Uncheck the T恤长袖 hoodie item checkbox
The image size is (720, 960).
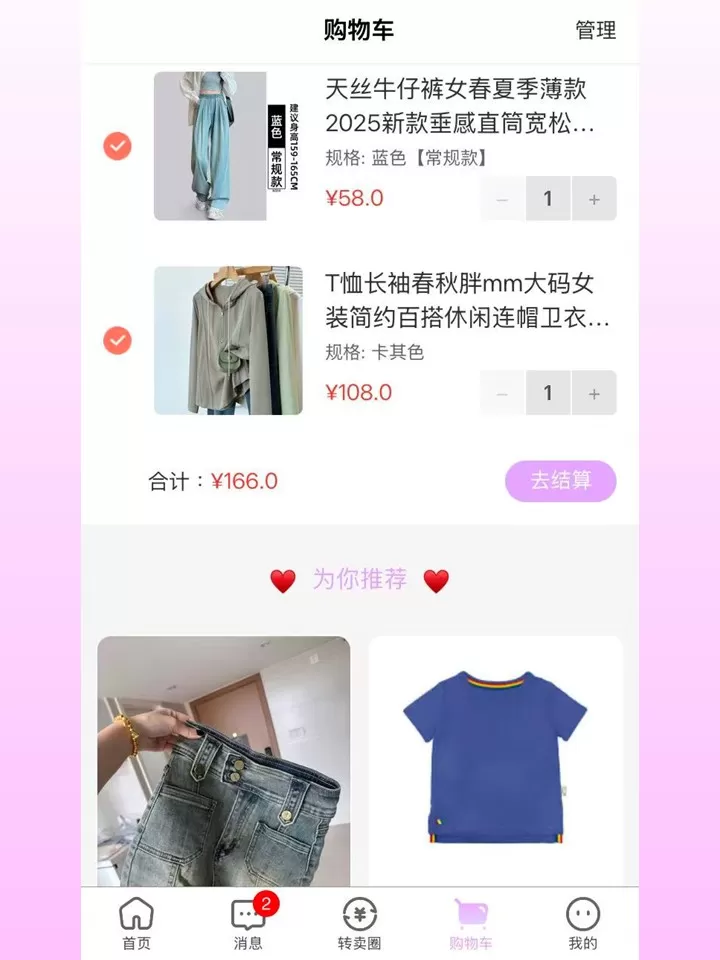[x=117, y=341]
